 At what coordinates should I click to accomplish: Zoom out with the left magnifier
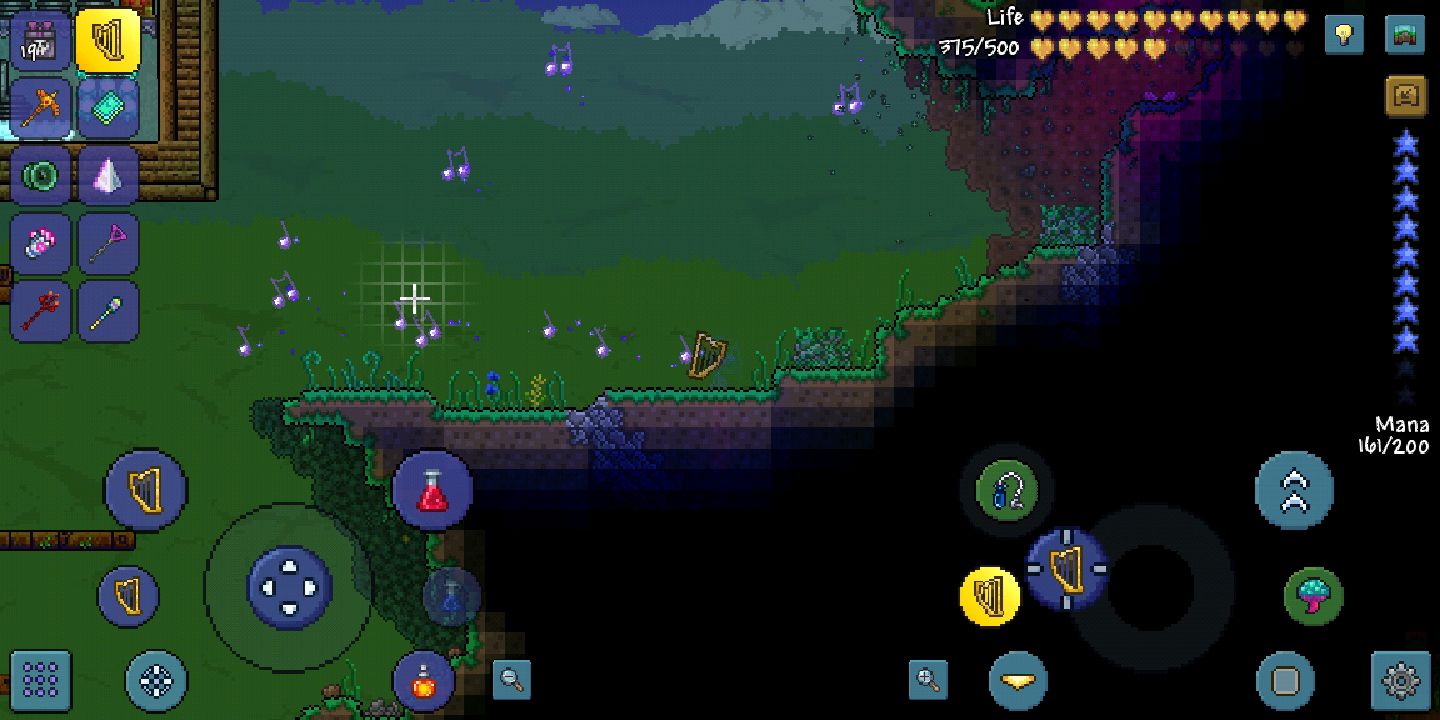click(x=512, y=679)
